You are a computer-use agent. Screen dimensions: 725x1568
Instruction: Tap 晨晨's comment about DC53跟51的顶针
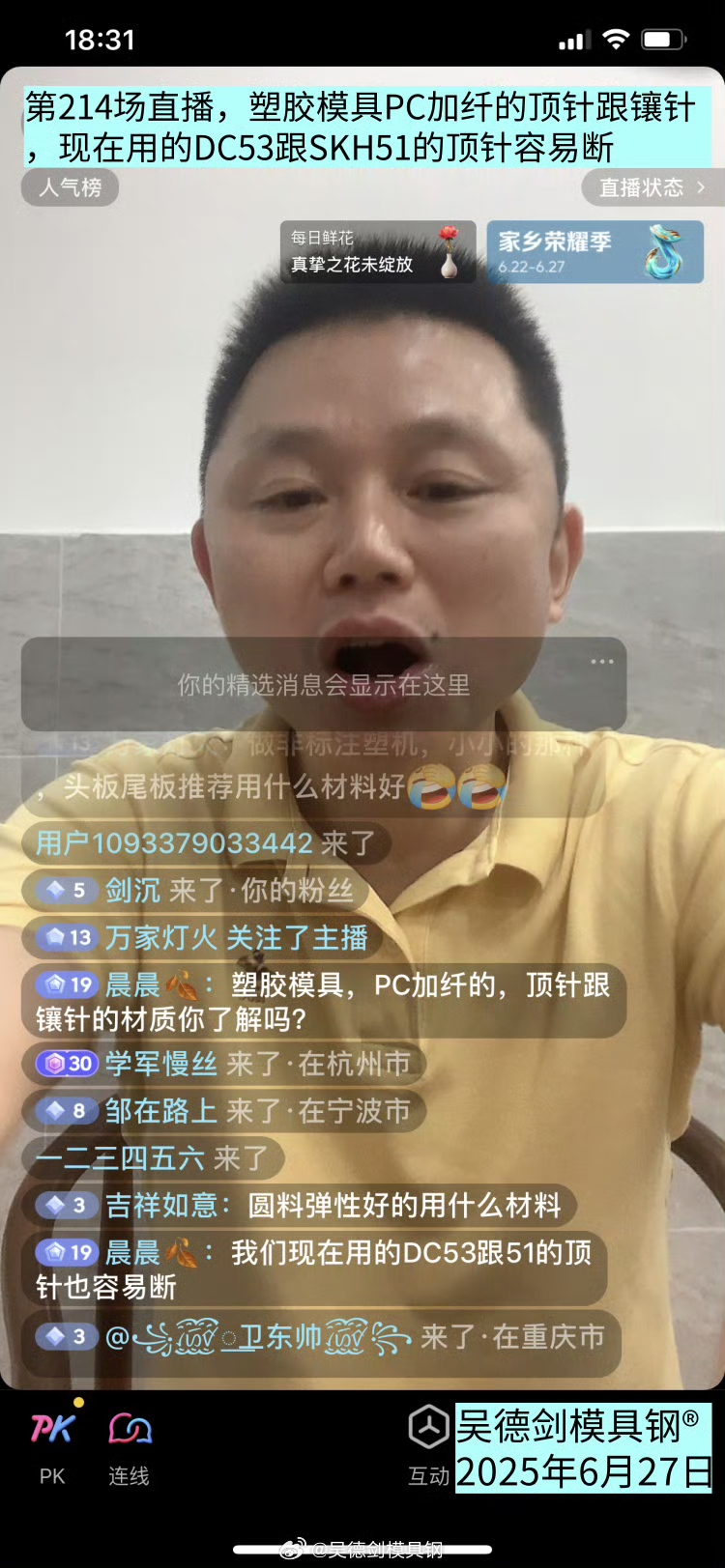click(x=313, y=1269)
